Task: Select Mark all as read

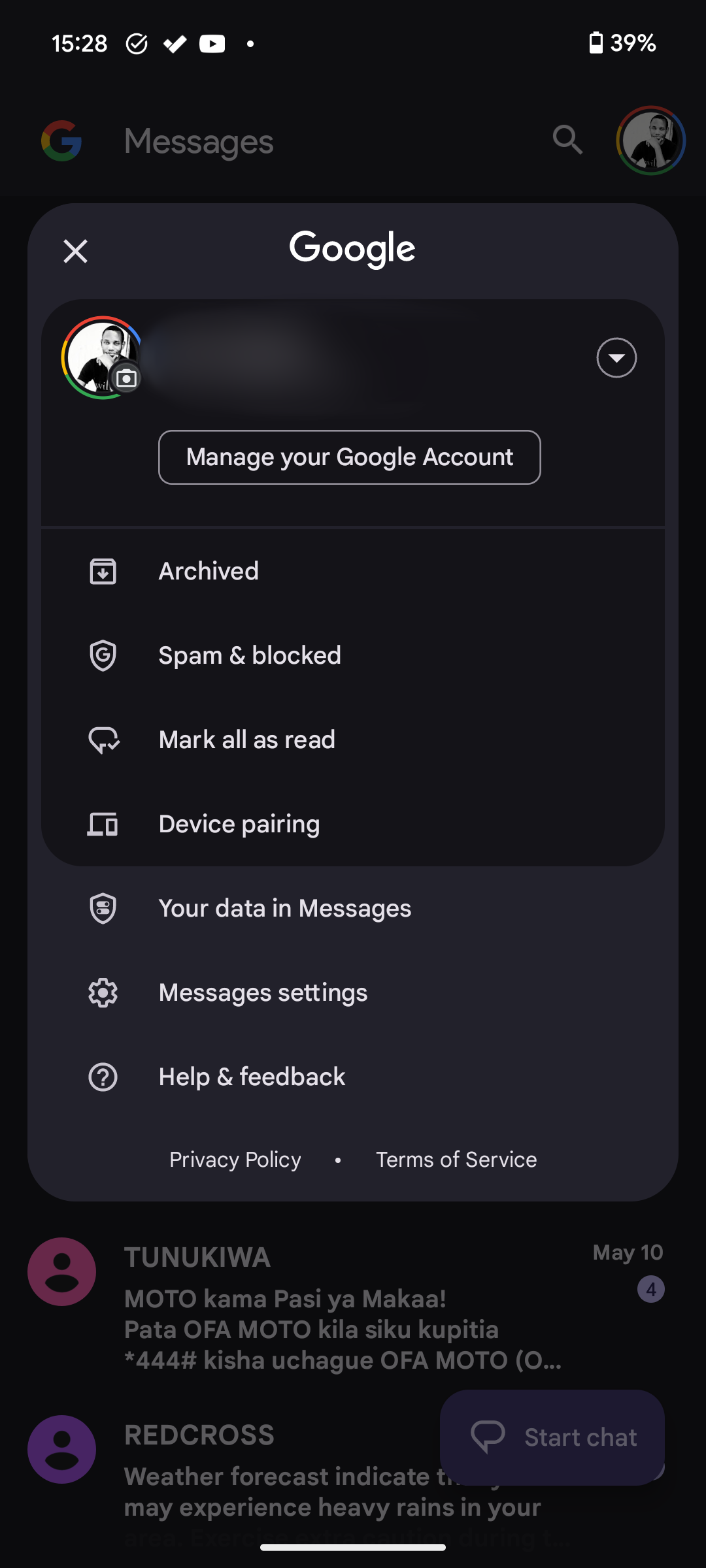Action: point(246,740)
